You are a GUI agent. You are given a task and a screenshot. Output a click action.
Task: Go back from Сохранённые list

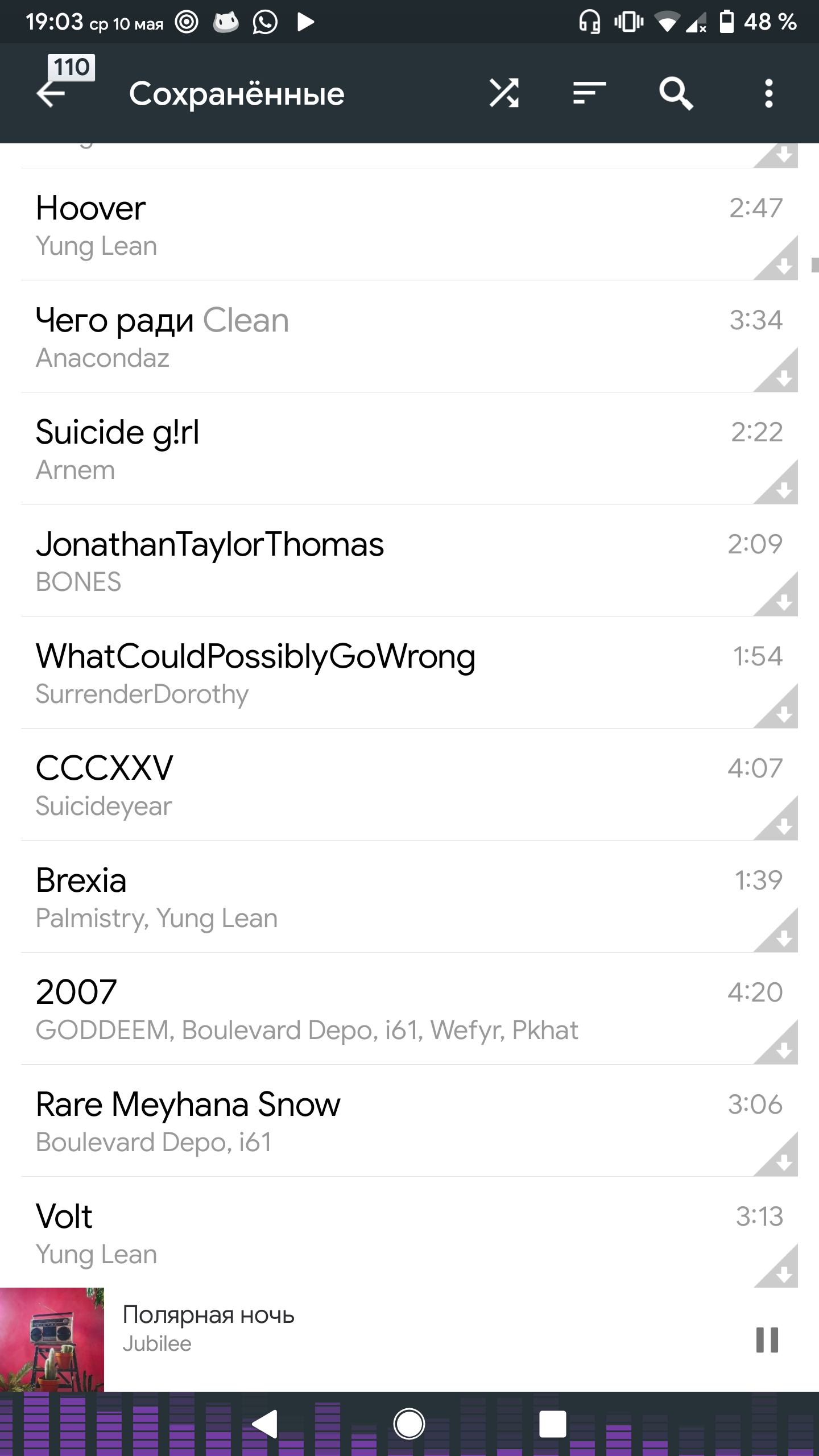coord(51,94)
